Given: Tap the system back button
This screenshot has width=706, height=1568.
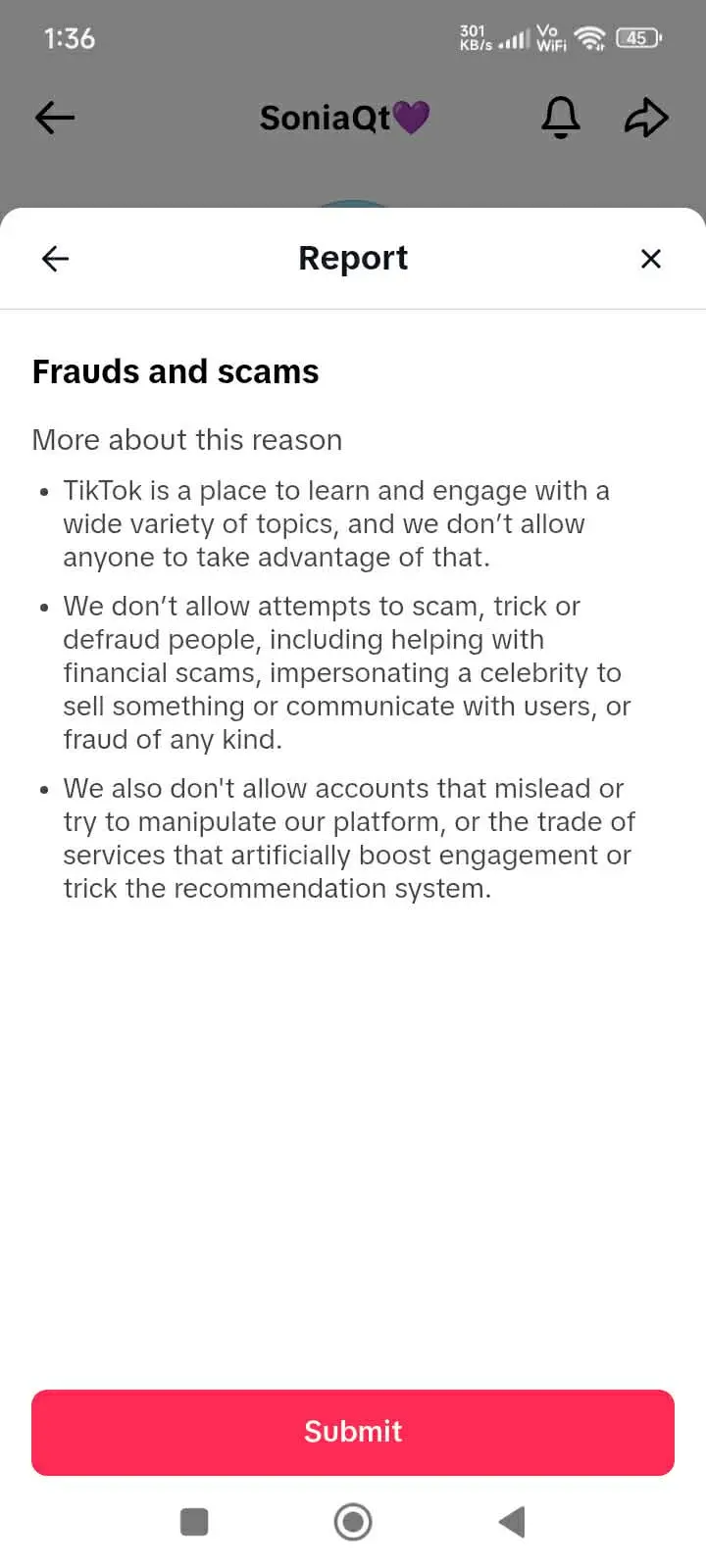Looking at the screenshot, I should click(512, 1522).
